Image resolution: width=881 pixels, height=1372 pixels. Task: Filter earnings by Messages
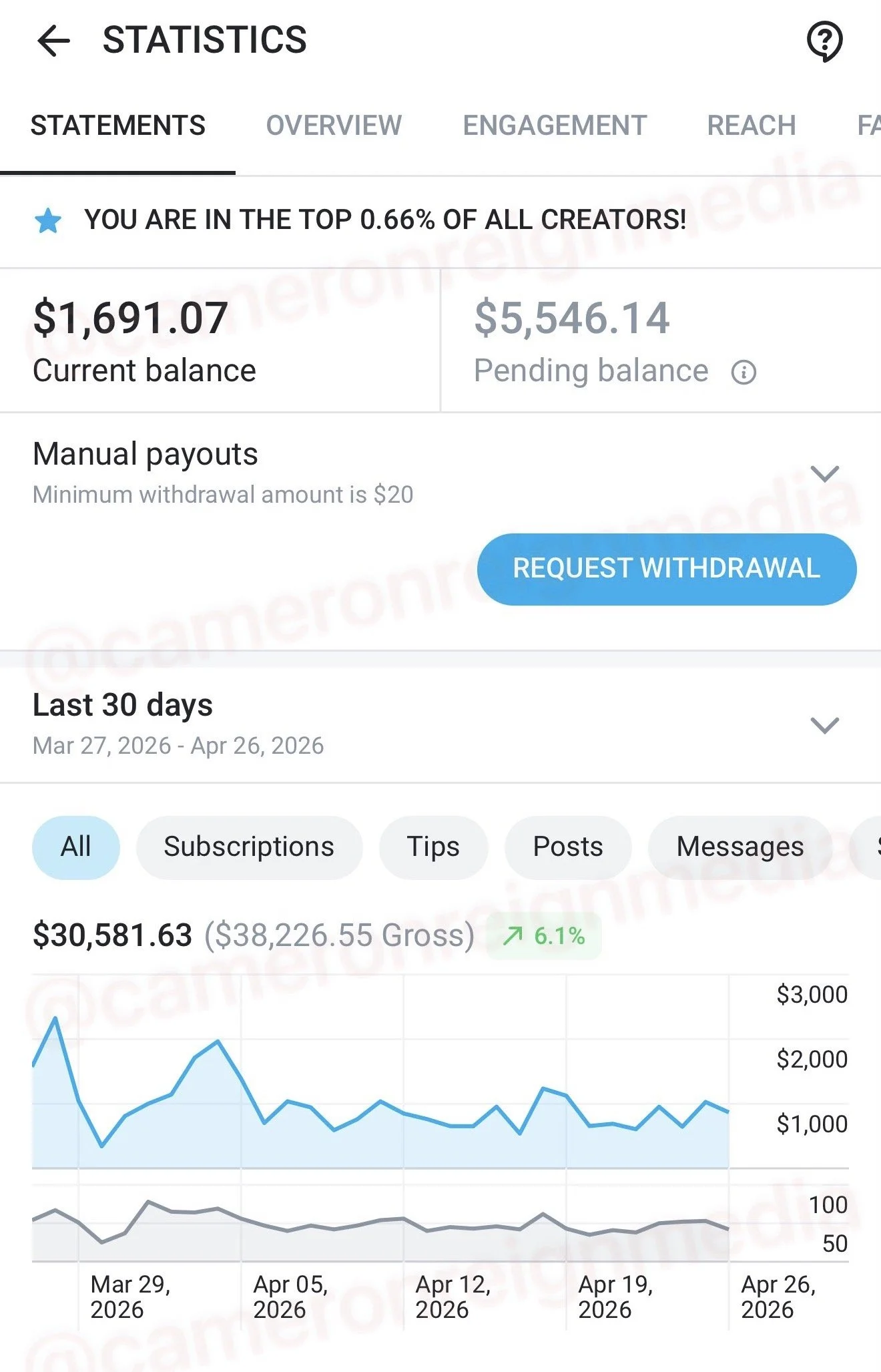[x=740, y=847]
